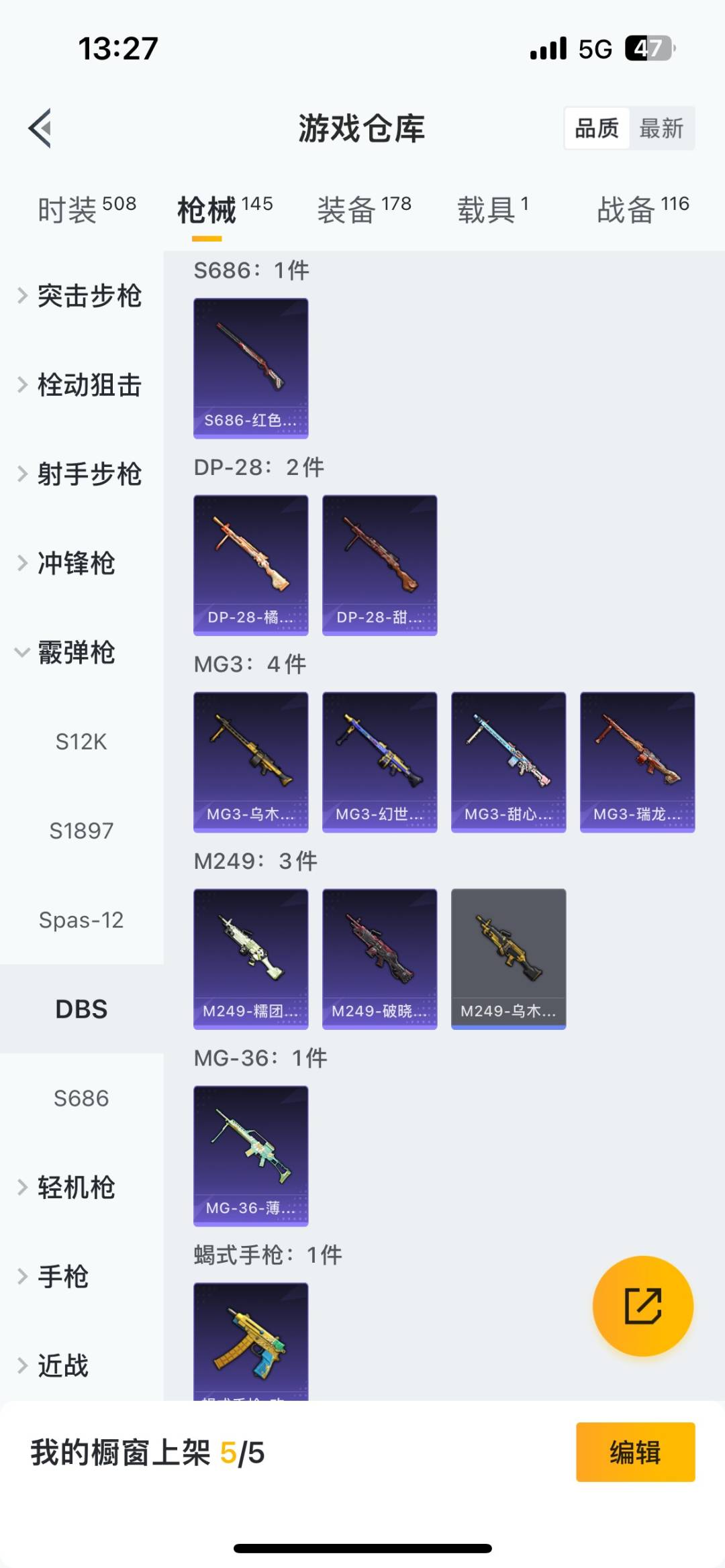Expand the 突击步枪 category
The width and height of the screenshot is (725, 1568).
pyautogui.click(x=81, y=297)
